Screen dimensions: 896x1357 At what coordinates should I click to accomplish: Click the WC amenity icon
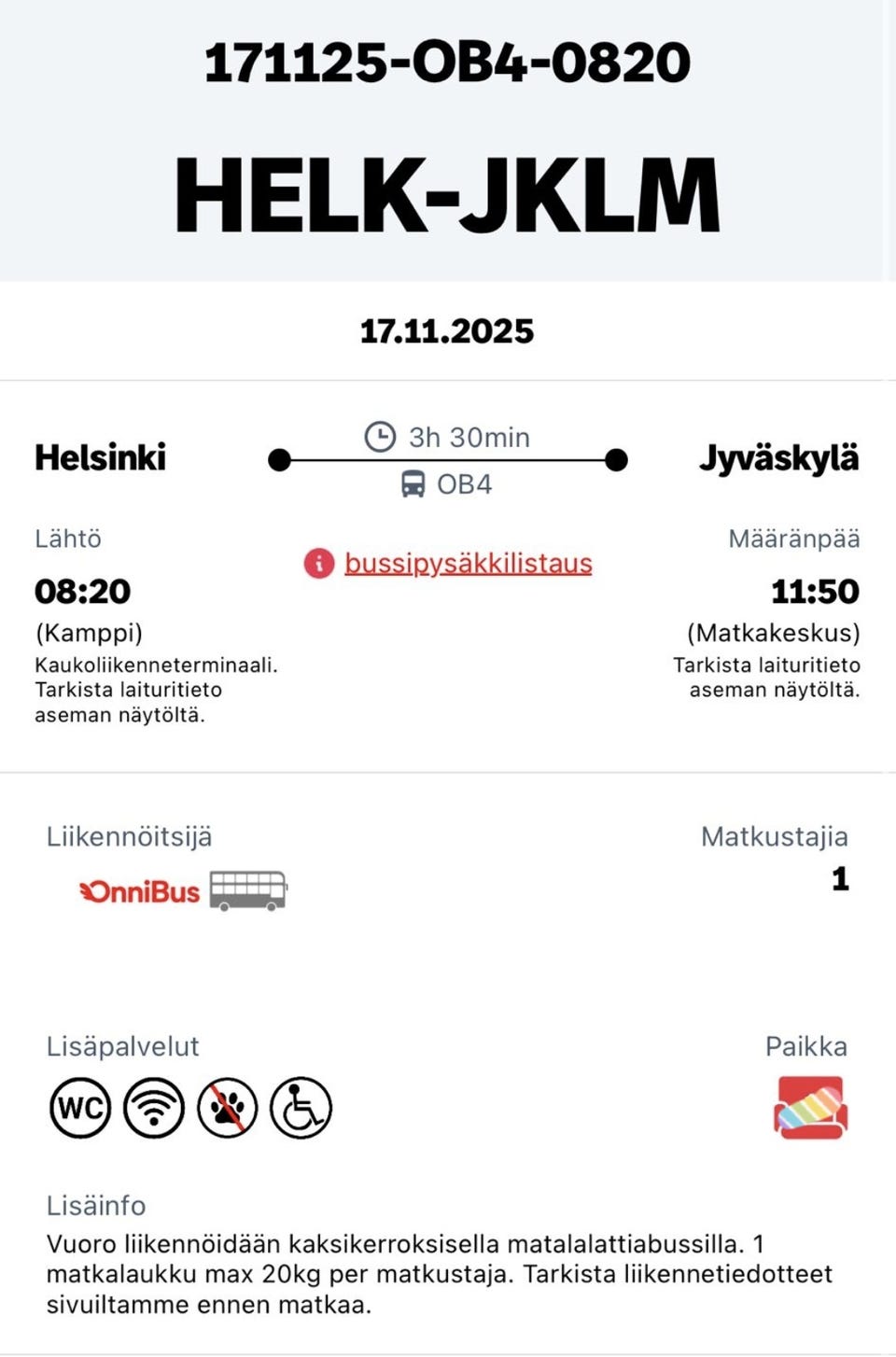point(79,1108)
